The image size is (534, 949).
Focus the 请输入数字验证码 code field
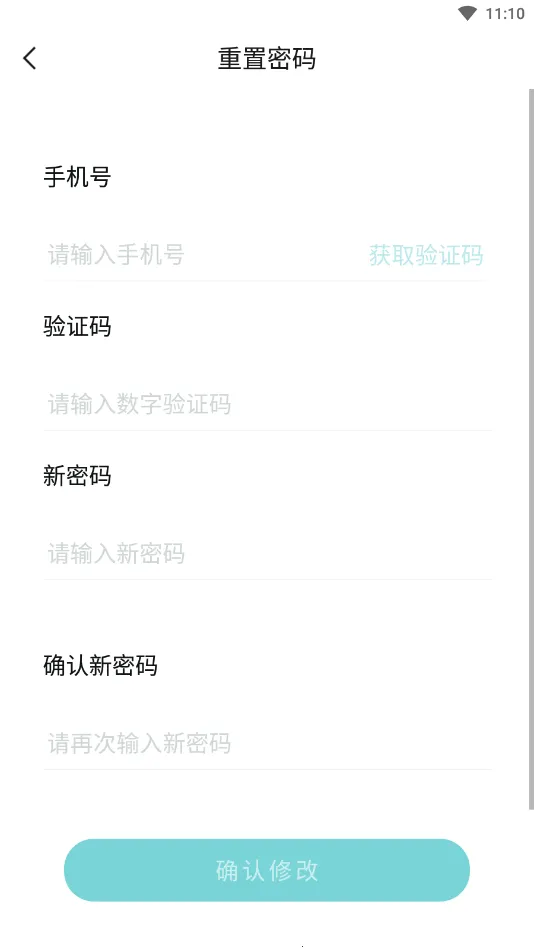tap(267, 404)
